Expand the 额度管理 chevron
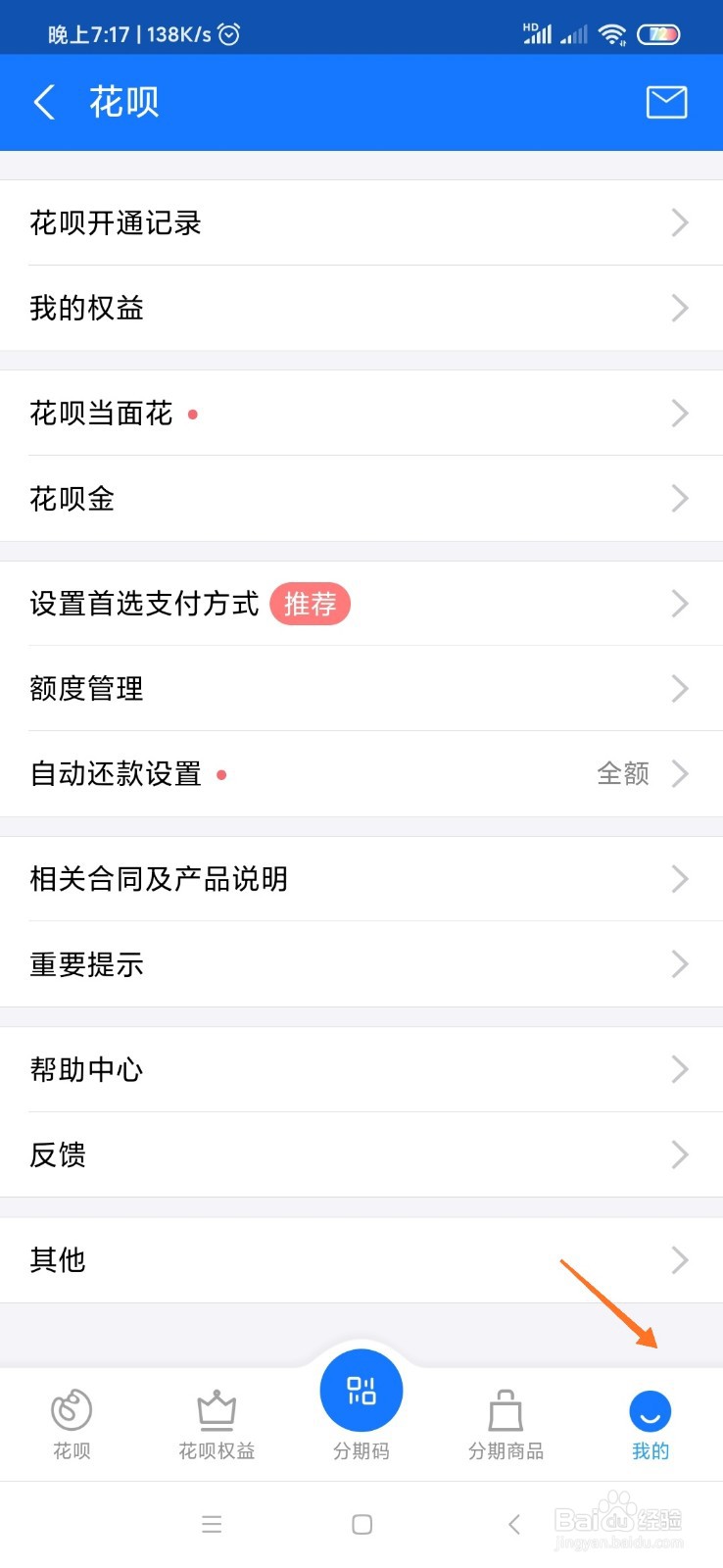The width and height of the screenshot is (723, 1568). [680, 689]
